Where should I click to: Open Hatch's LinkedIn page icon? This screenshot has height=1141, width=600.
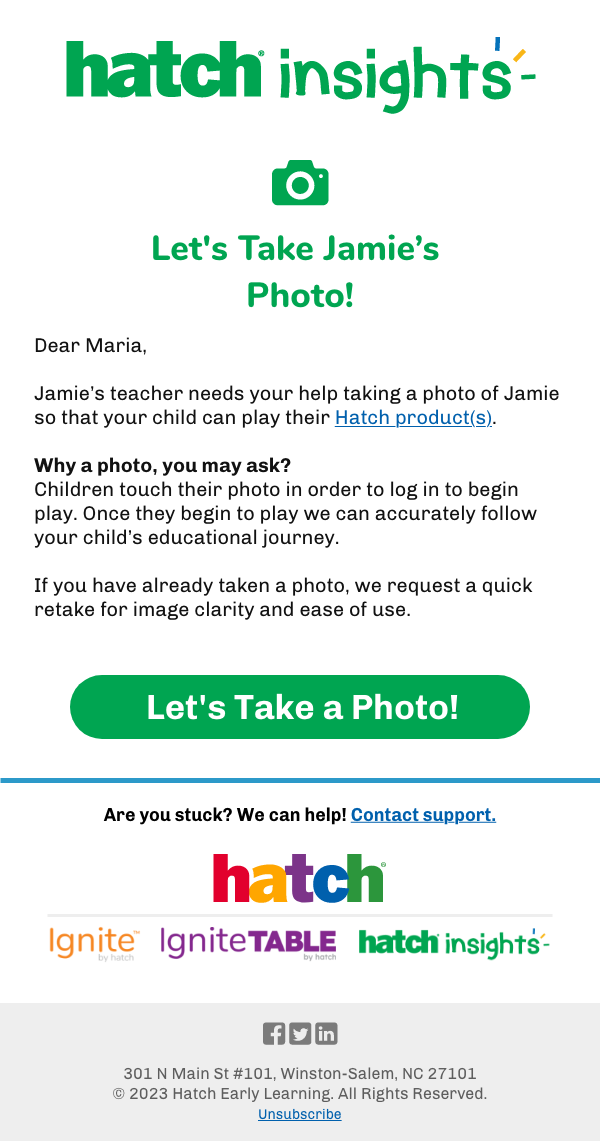point(326,1034)
